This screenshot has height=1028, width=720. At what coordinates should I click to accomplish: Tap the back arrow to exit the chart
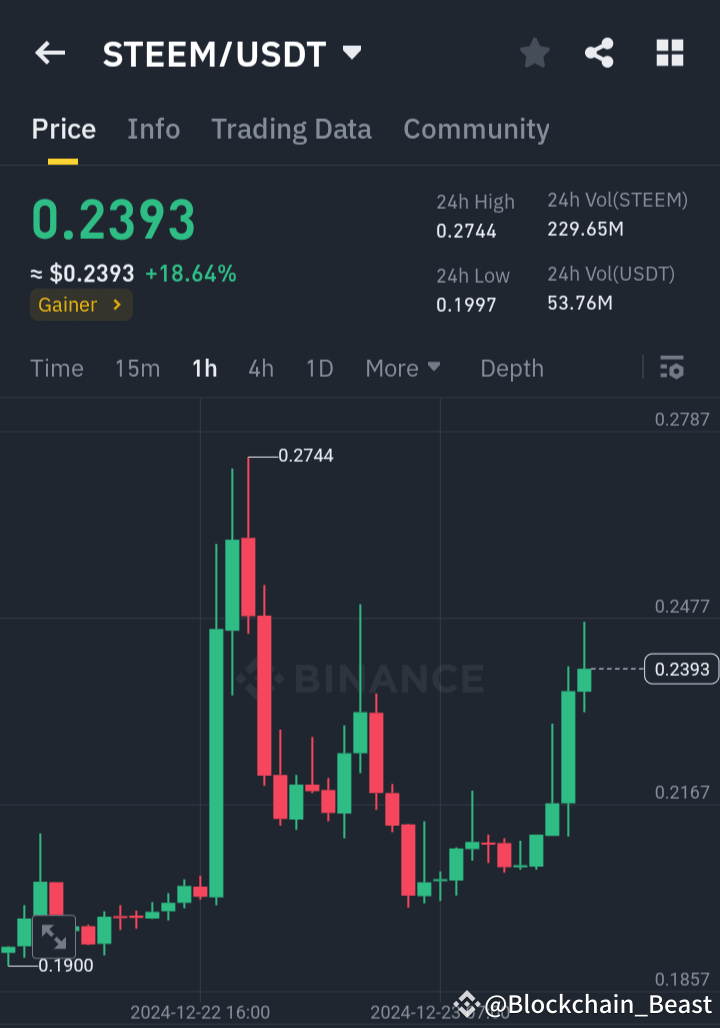tap(50, 54)
